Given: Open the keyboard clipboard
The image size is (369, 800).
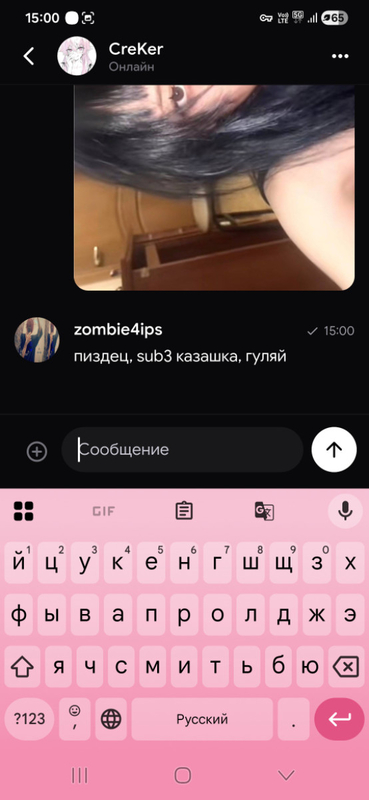Looking at the screenshot, I should tap(184, 511).
